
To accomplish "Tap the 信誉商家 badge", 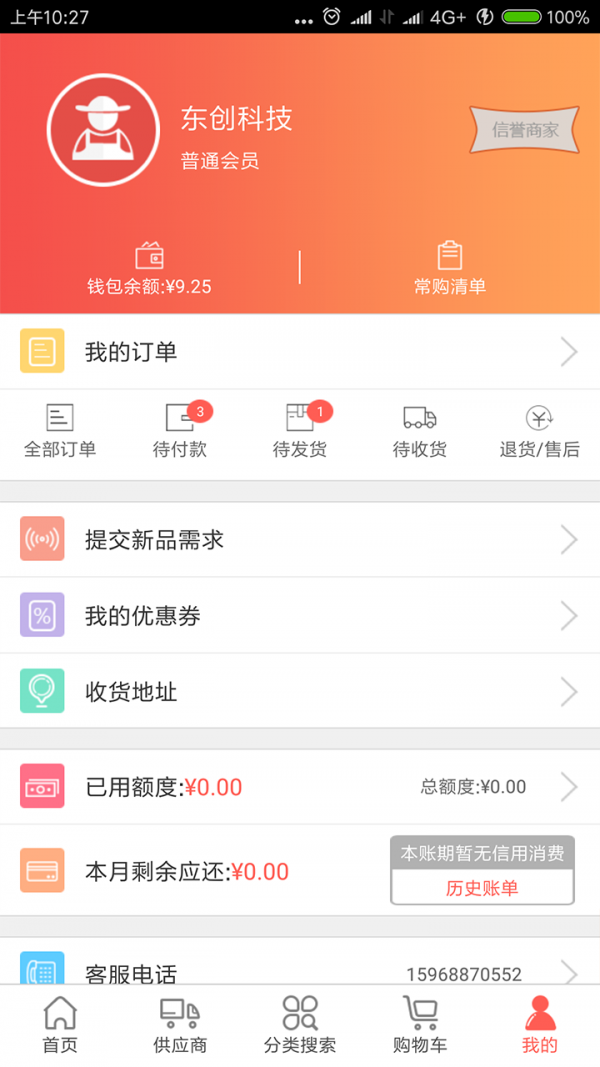I will [x=524, y=130].
